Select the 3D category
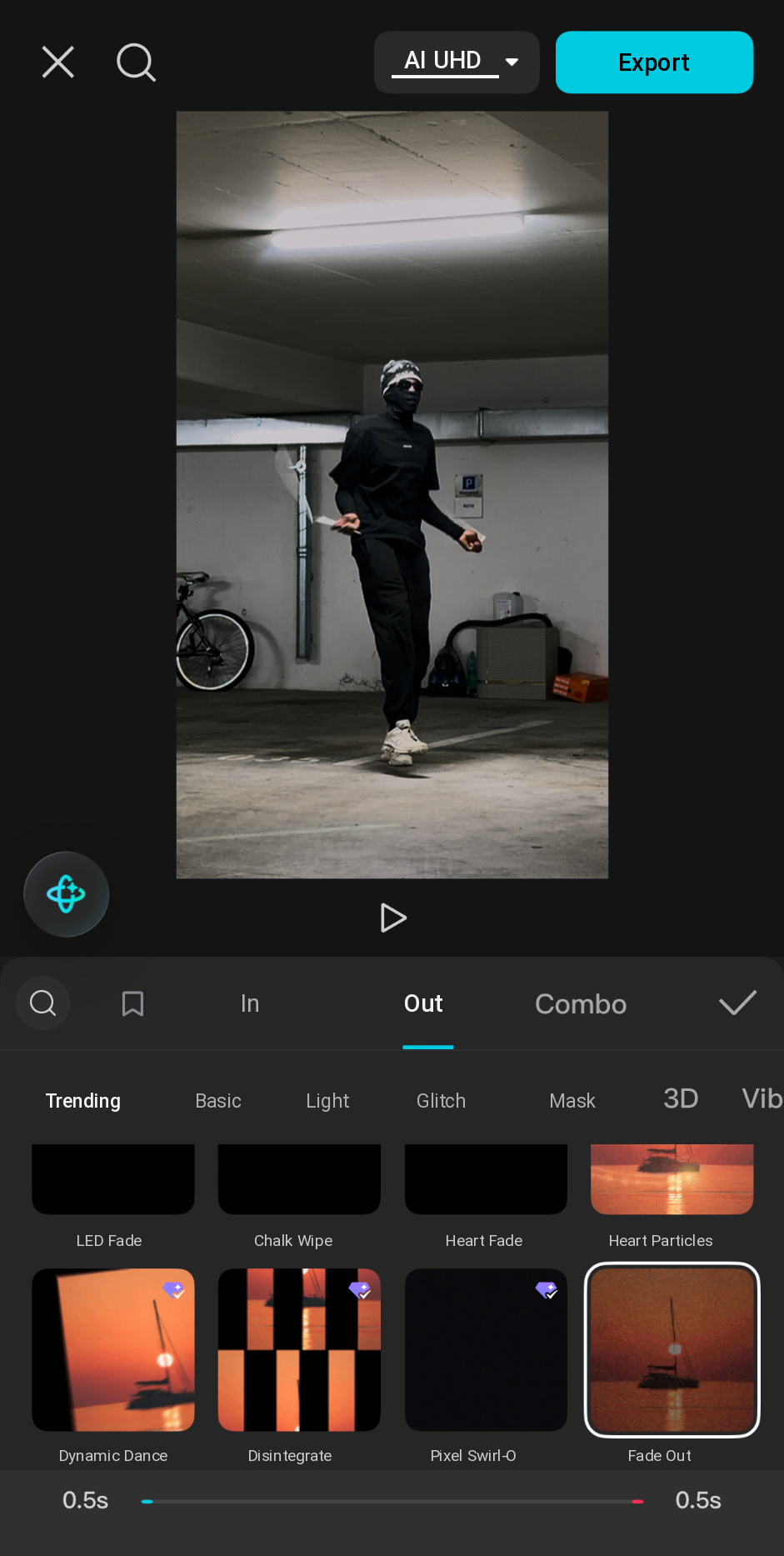The width and height of the screenshot is (784, 1556). click(681, 1098)
